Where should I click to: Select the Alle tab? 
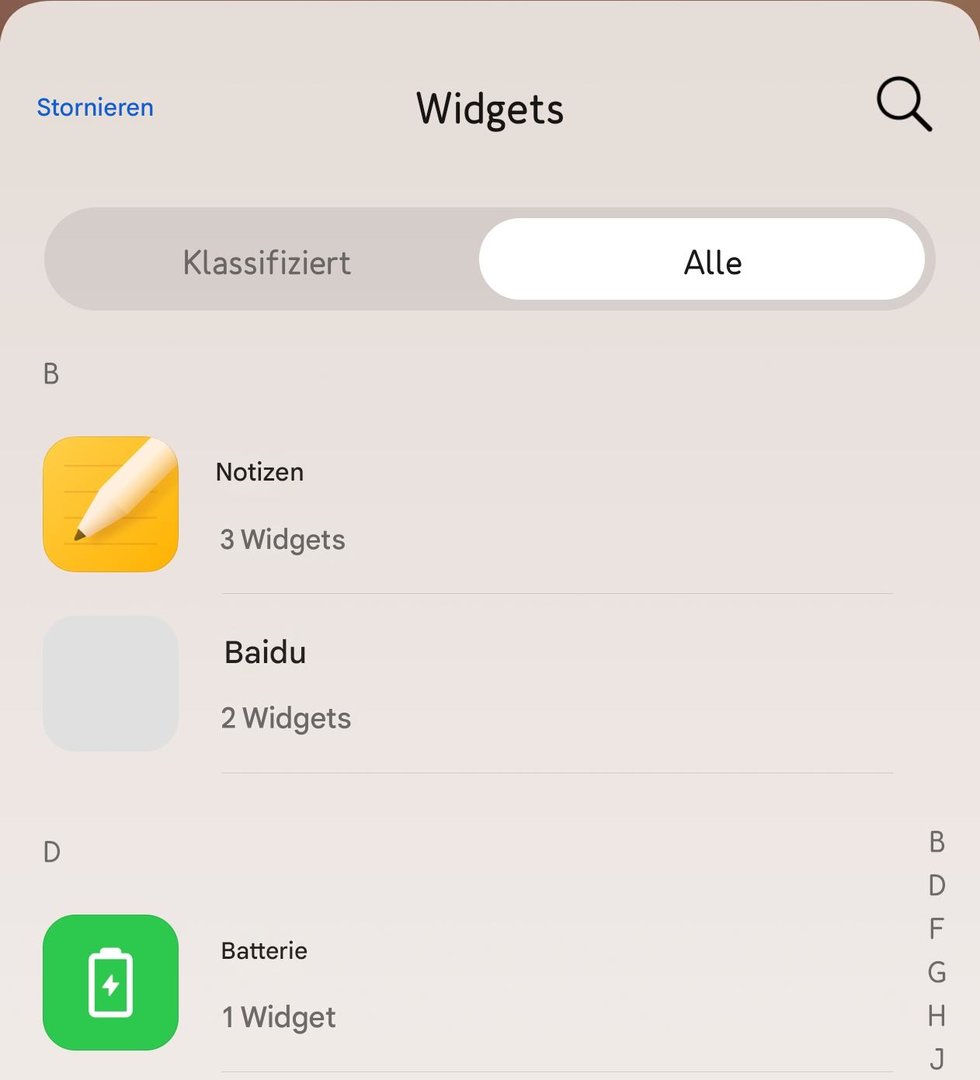click(712, 262)
